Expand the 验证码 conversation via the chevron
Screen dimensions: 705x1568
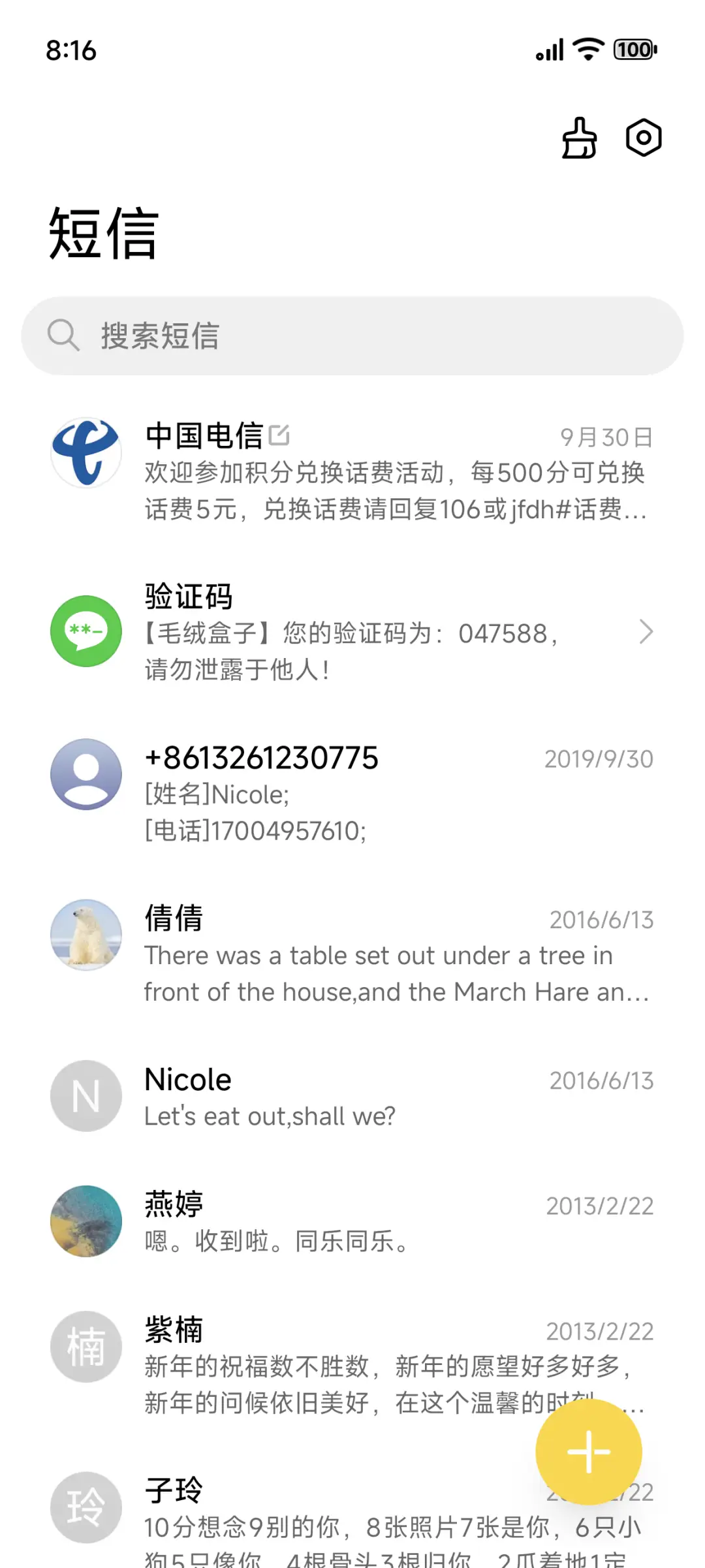point(646,632)
